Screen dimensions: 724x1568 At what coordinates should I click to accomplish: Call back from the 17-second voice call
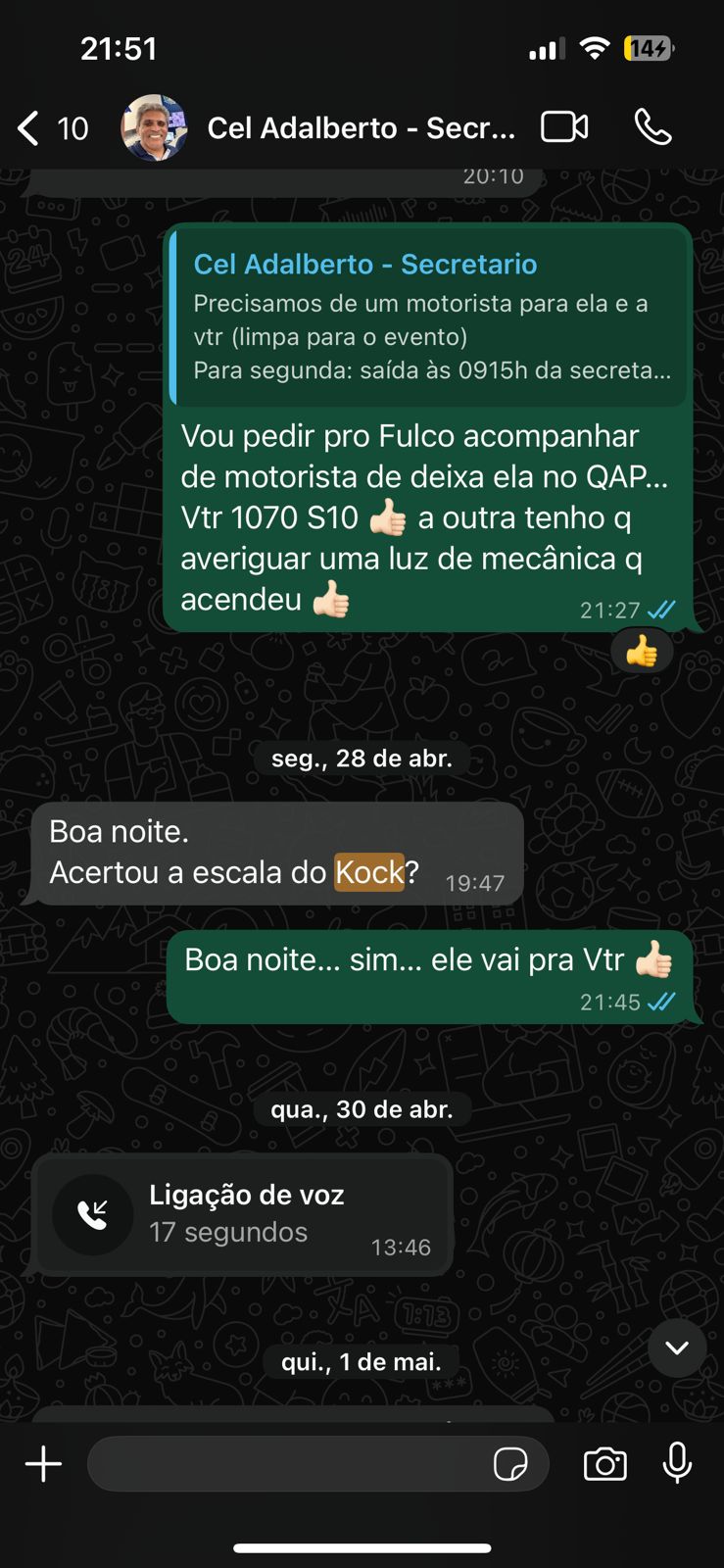pos(93,1214)
